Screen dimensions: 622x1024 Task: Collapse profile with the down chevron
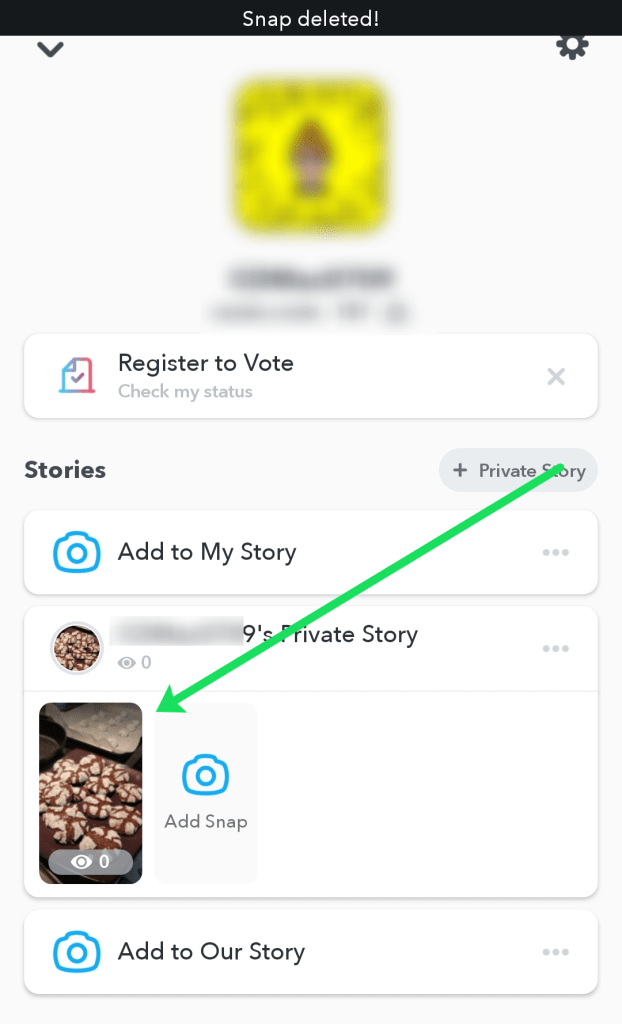(x=50, y=49)
